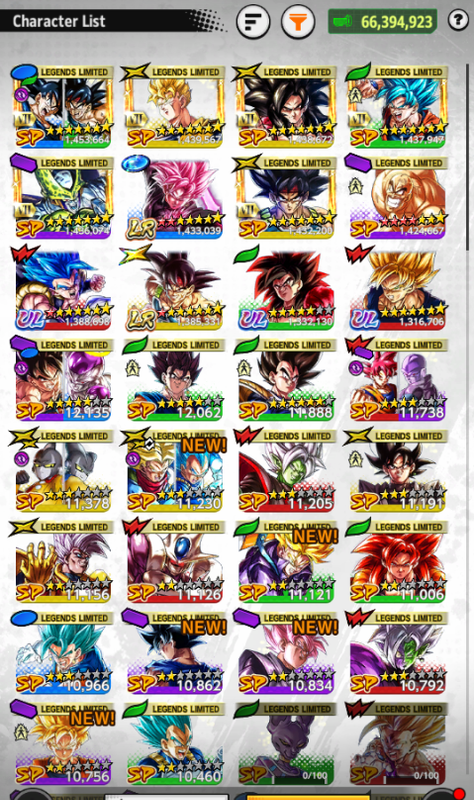Tap the question mark help icon
474x800 pixels.
458,20
